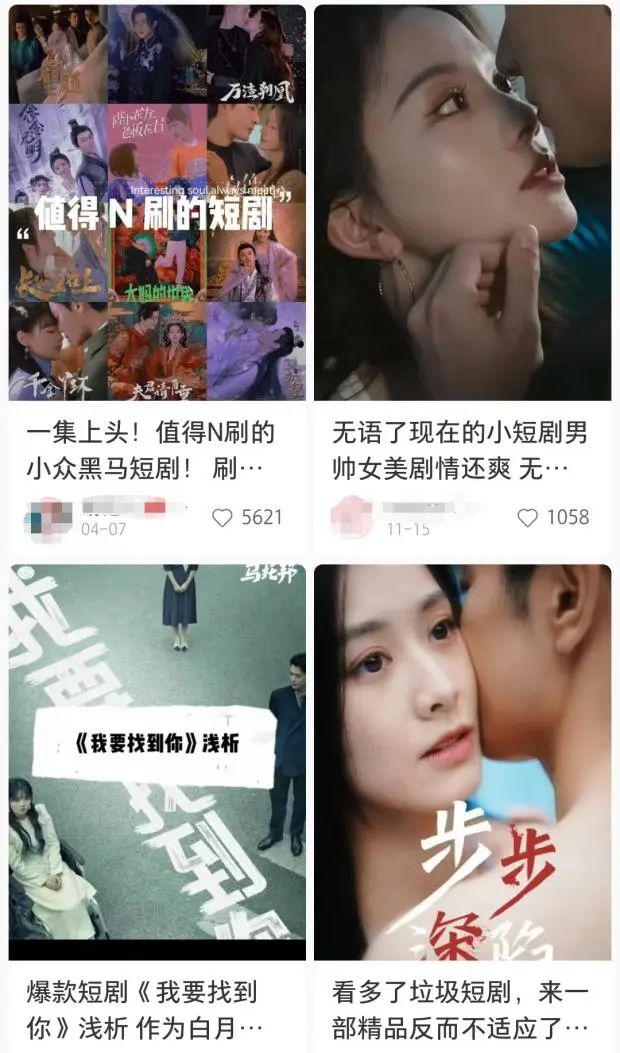620x1053 pixels.
Task: Open the 《我要找到你》浅析 post
Action: pos(157,760)
